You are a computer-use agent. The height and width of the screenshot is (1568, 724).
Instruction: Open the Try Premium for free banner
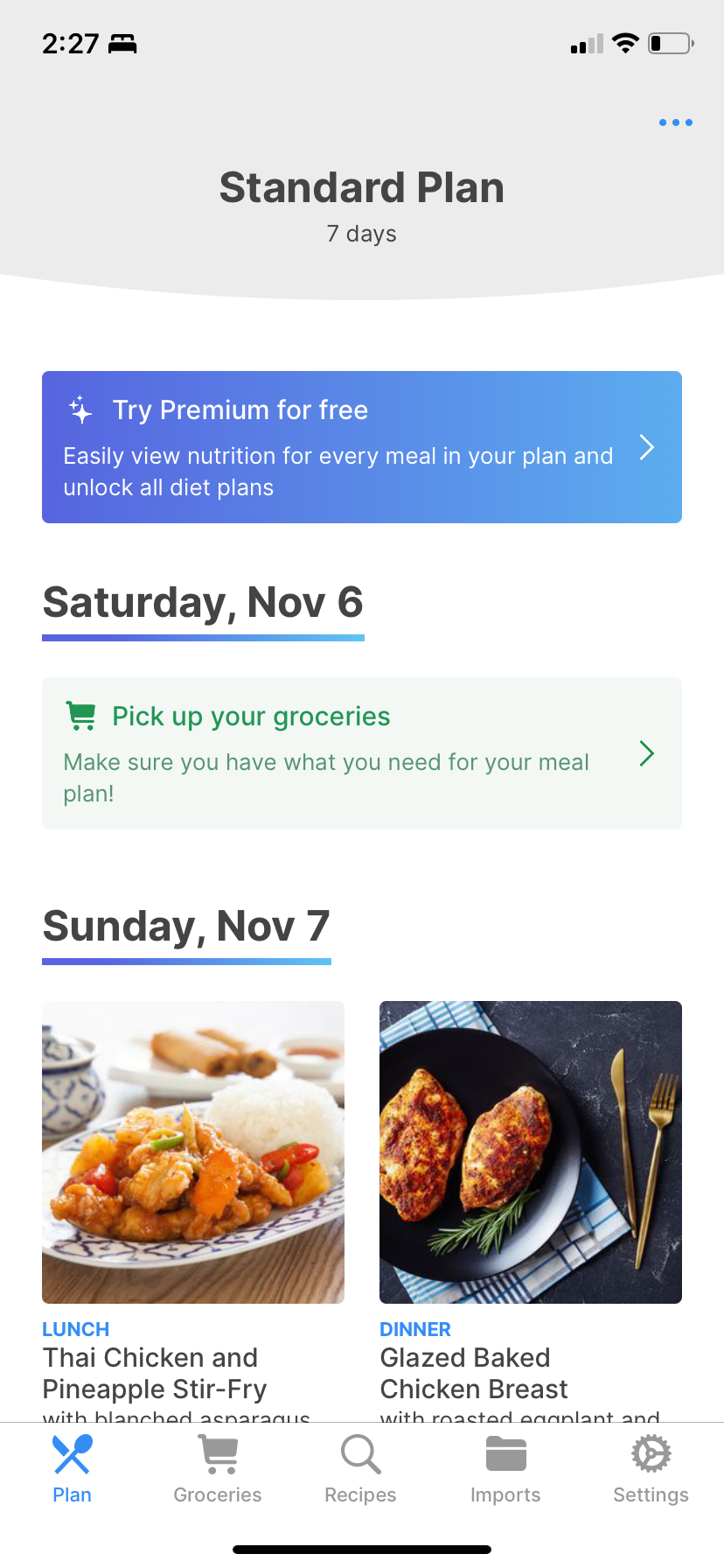coord(361,447)
